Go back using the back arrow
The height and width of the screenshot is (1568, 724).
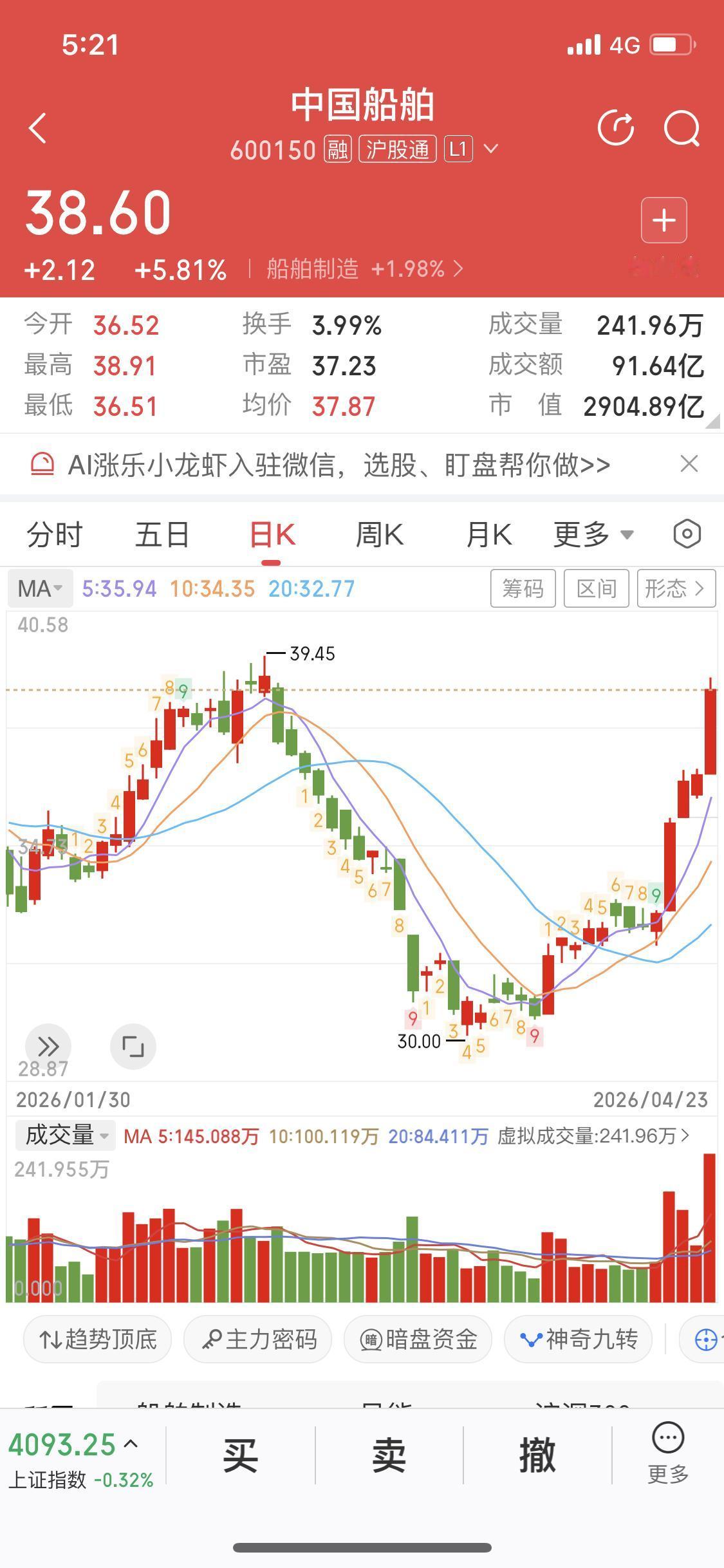point(37,127)
